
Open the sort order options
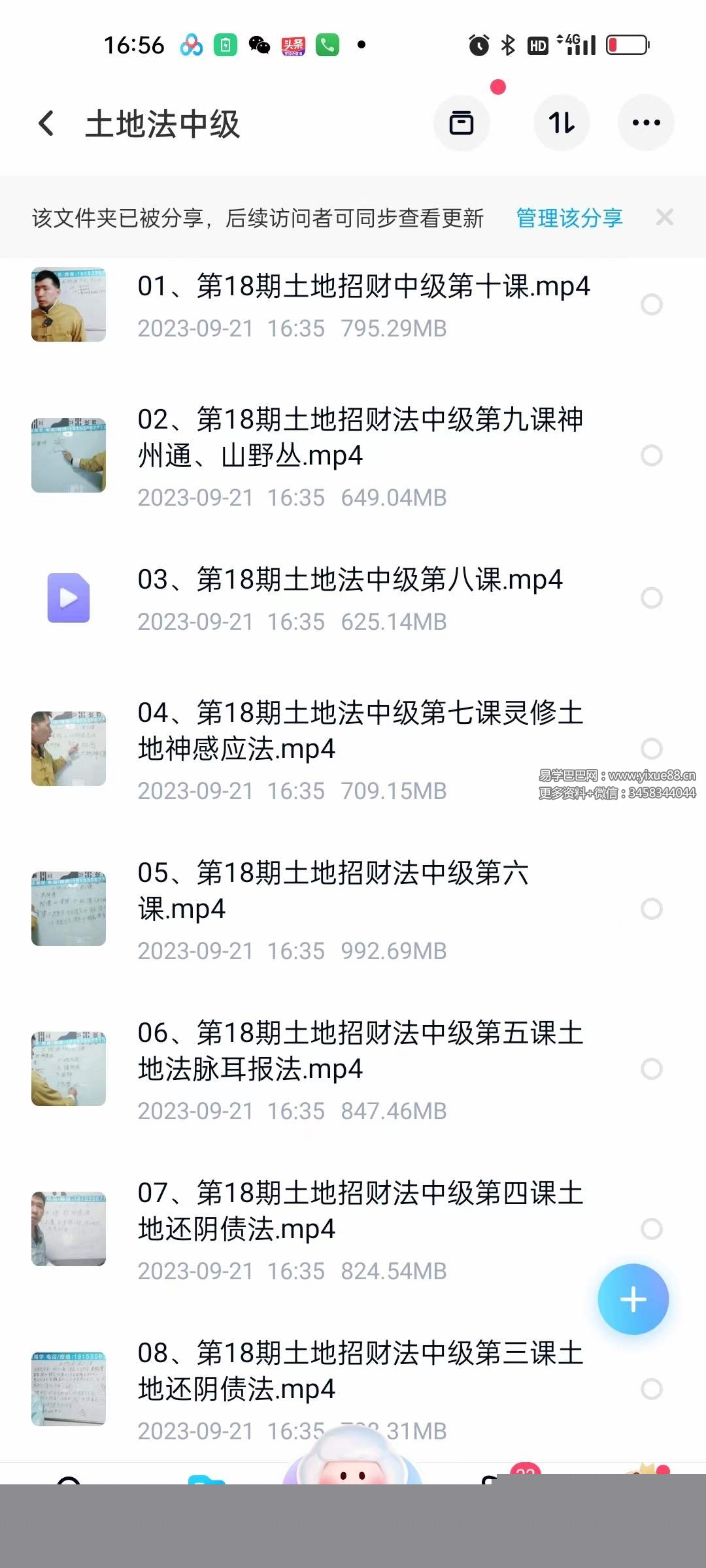[x=562, y=123]
